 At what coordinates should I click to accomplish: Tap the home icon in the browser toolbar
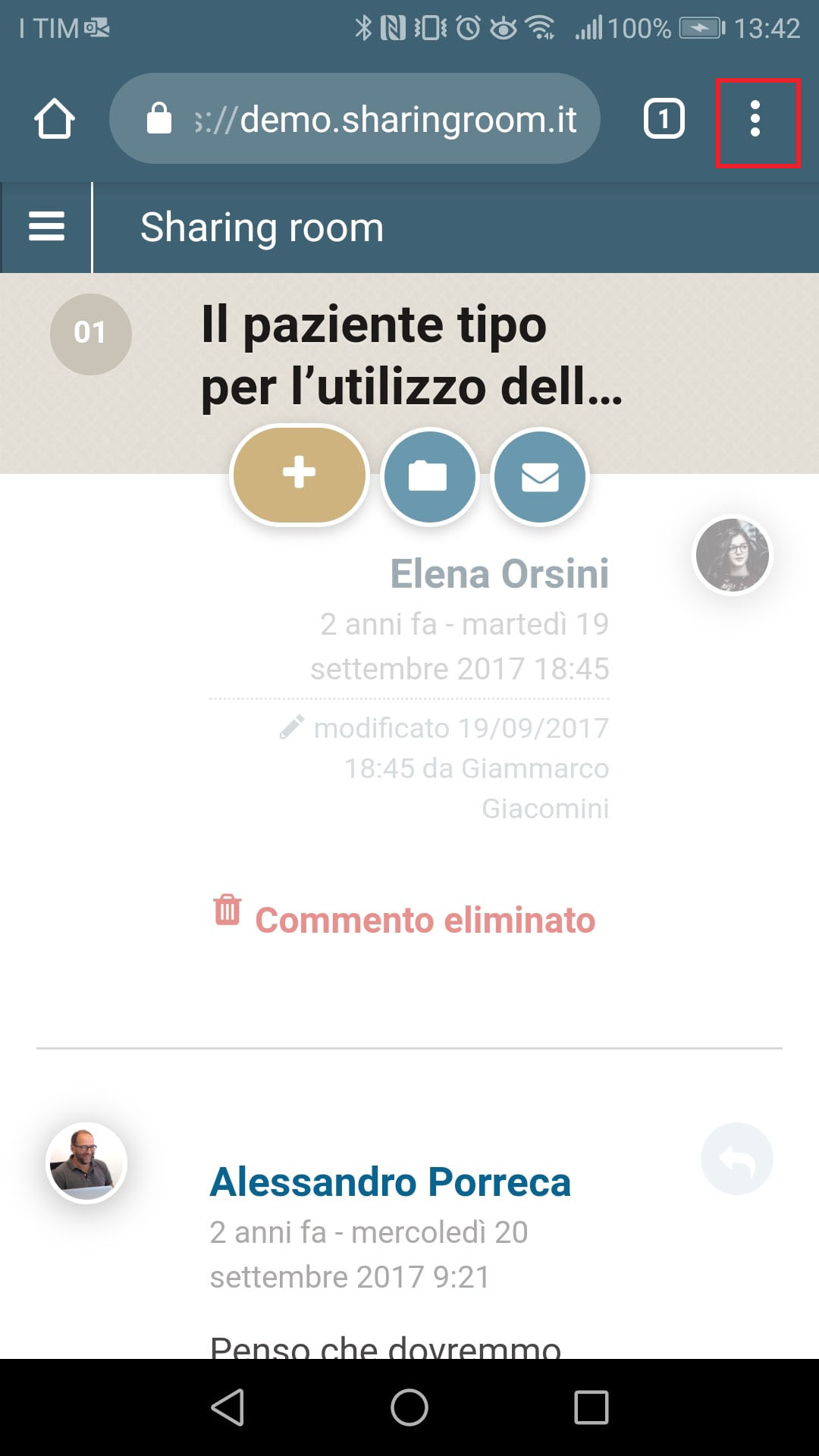[x=55, y=118]
